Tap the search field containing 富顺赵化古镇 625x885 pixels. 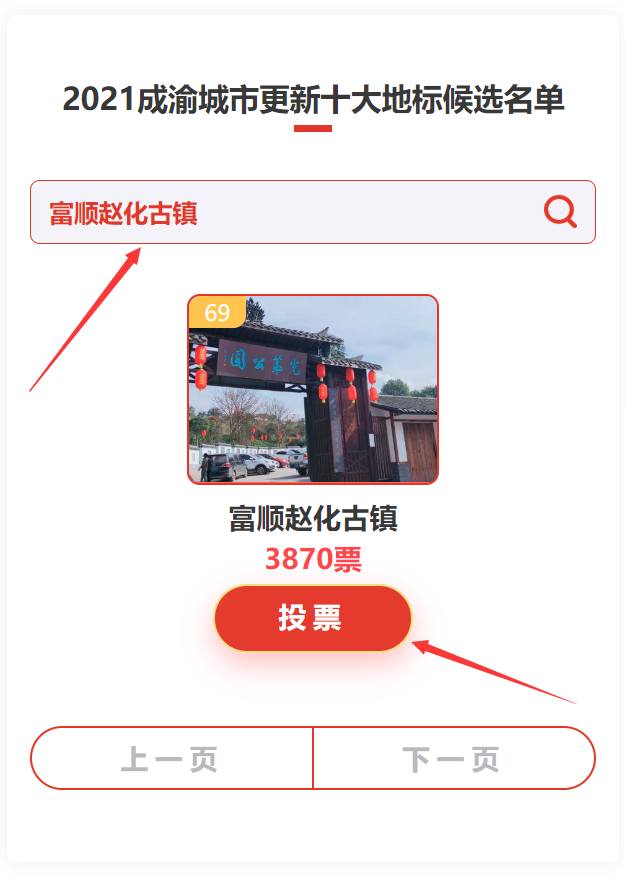point(280,212)
